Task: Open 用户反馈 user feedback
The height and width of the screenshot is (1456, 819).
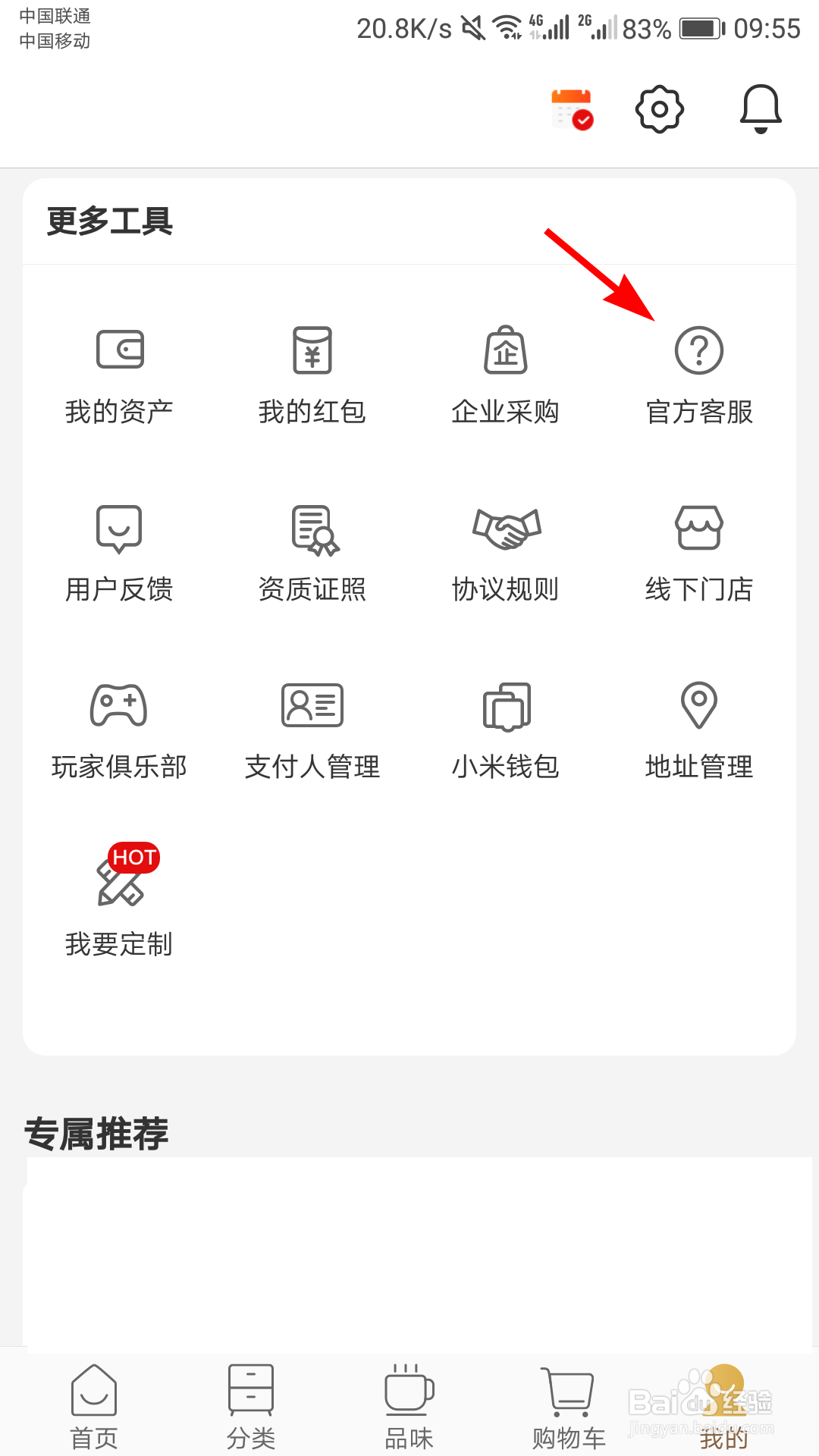Action: click(x=119, y=554)
